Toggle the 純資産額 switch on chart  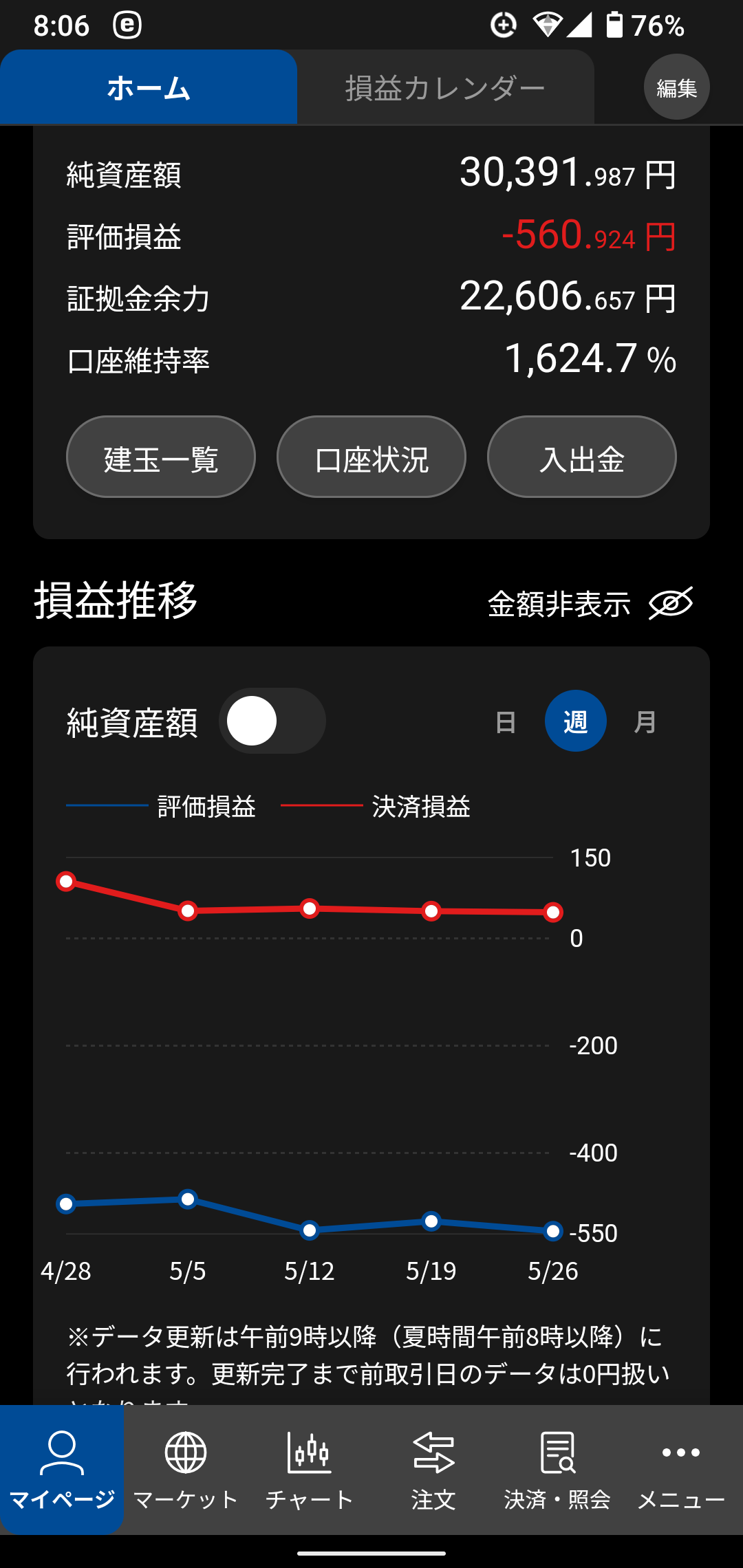point(272,721)
